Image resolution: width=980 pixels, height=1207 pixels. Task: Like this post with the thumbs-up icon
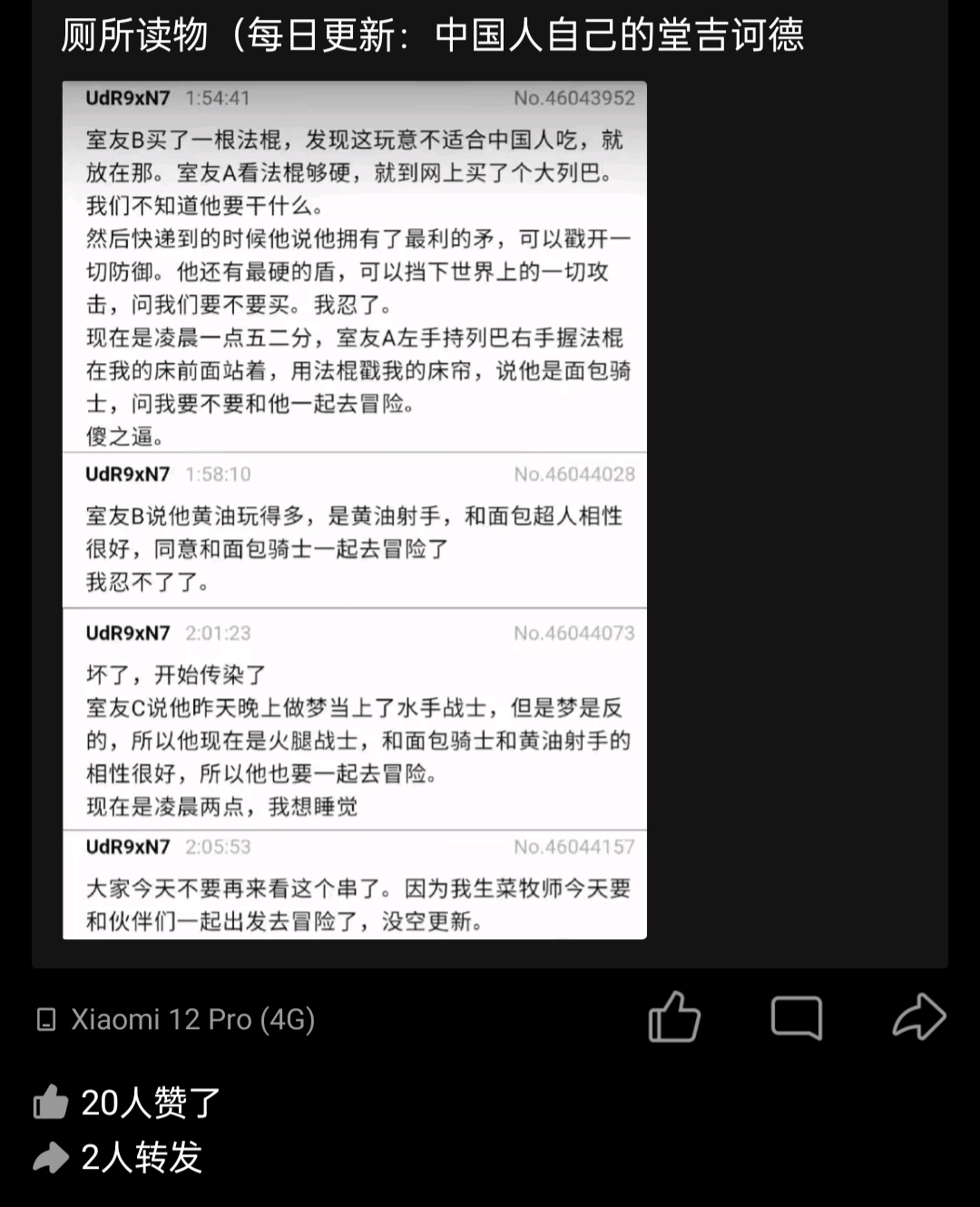coord(674,1016)
